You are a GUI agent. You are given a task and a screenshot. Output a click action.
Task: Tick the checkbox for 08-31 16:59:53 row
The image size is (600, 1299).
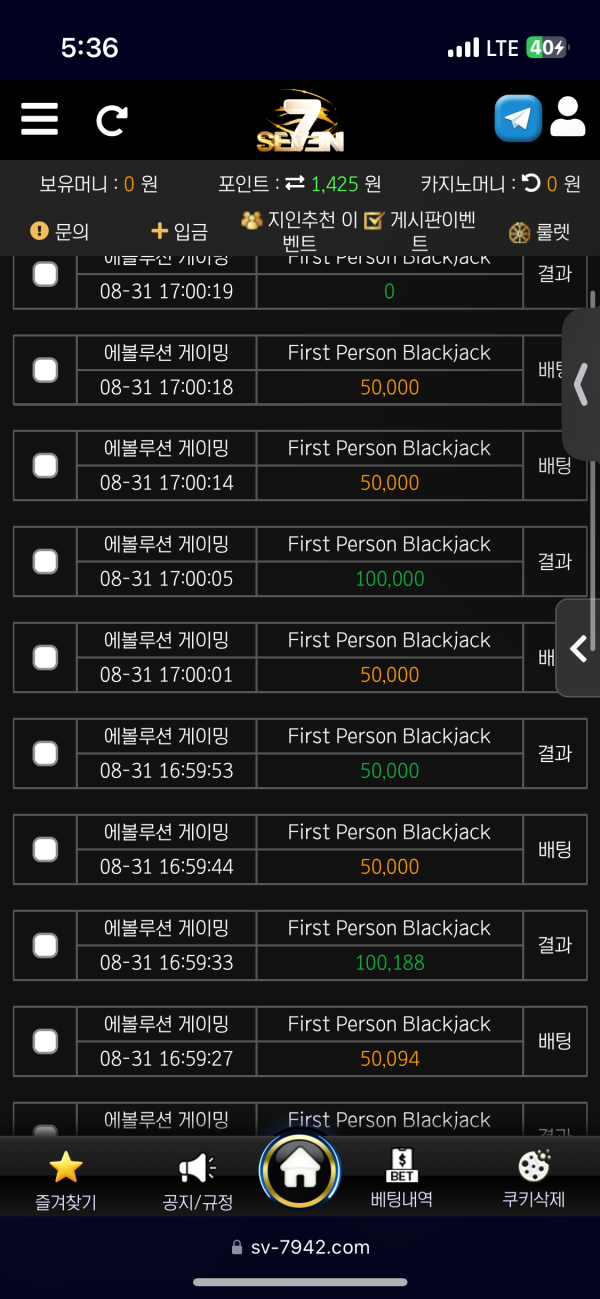tap(45, 754)
